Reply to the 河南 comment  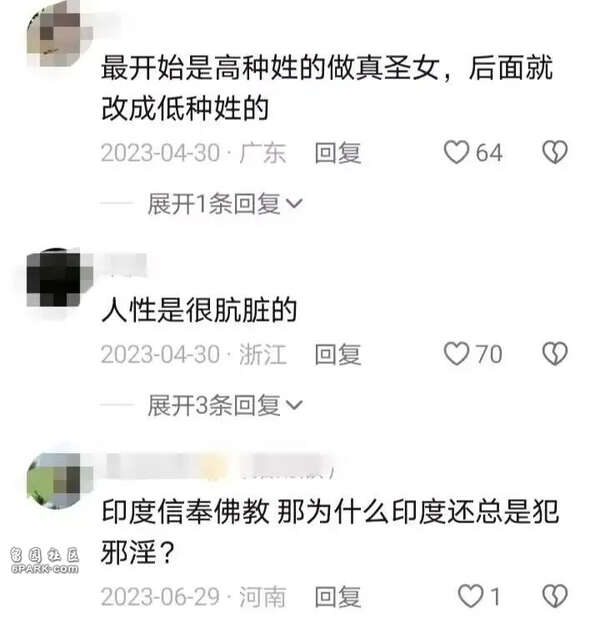tap(337, 597)
